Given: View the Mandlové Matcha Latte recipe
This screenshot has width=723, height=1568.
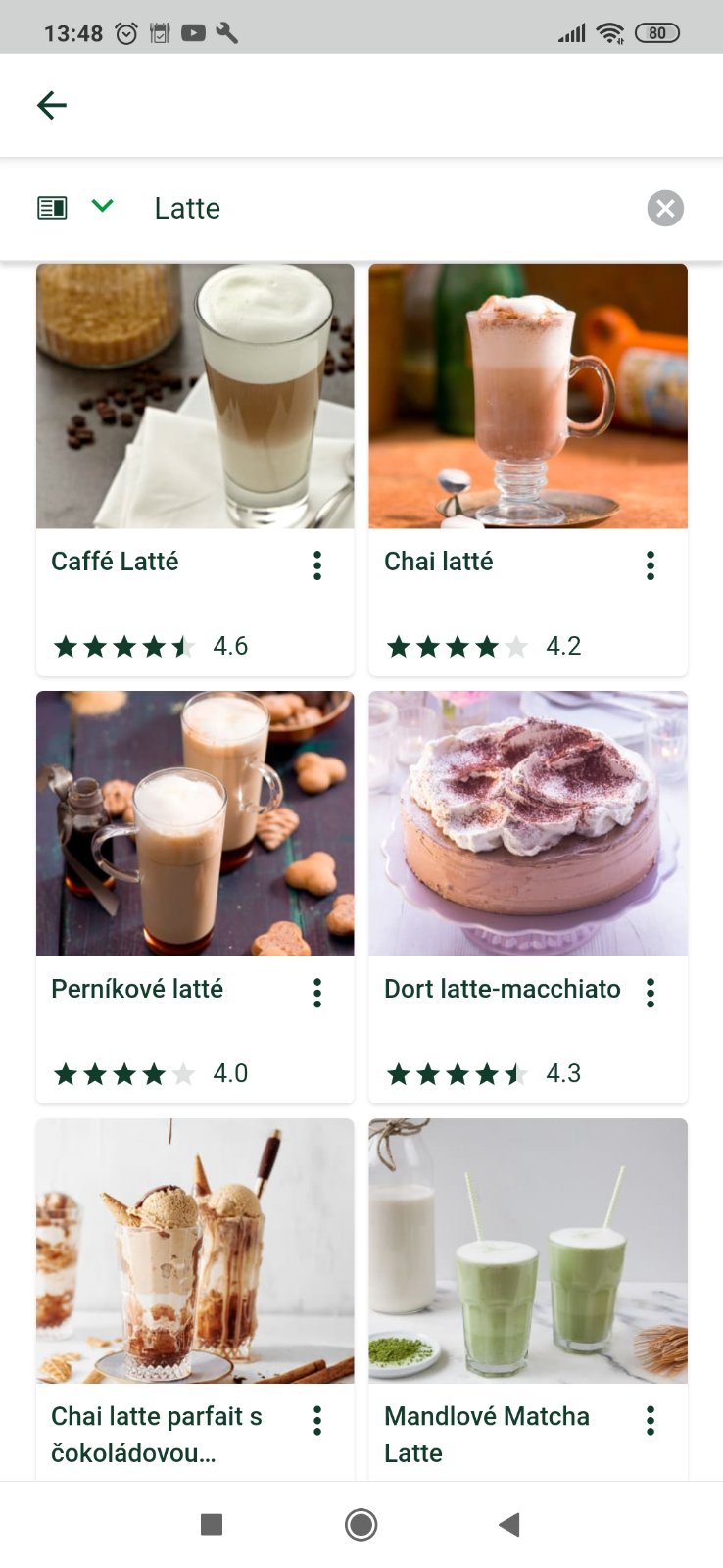Looking at the screenshot, I should [x=528, y=1250].
